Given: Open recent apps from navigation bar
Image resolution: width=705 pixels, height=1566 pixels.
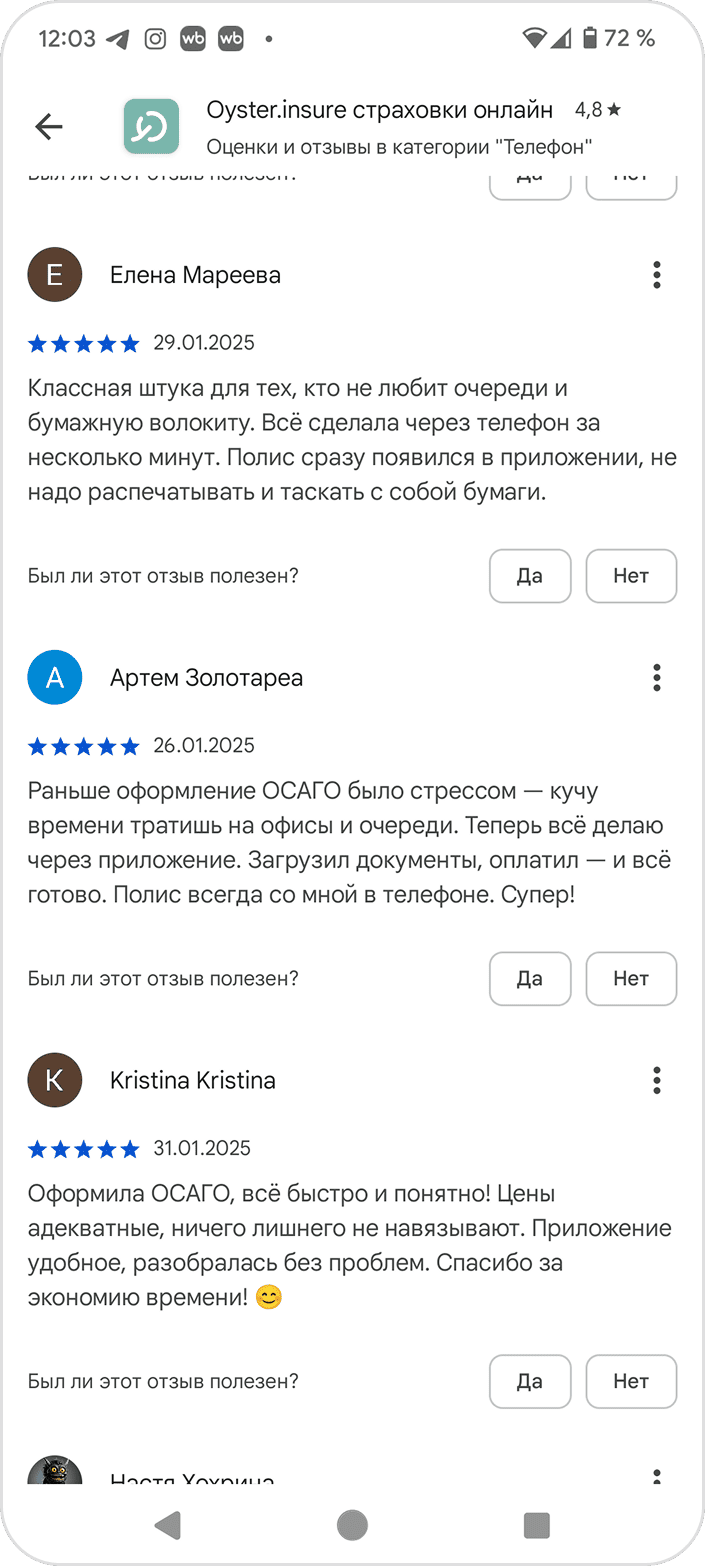Looking at the screenshot, I should 537,1525.
